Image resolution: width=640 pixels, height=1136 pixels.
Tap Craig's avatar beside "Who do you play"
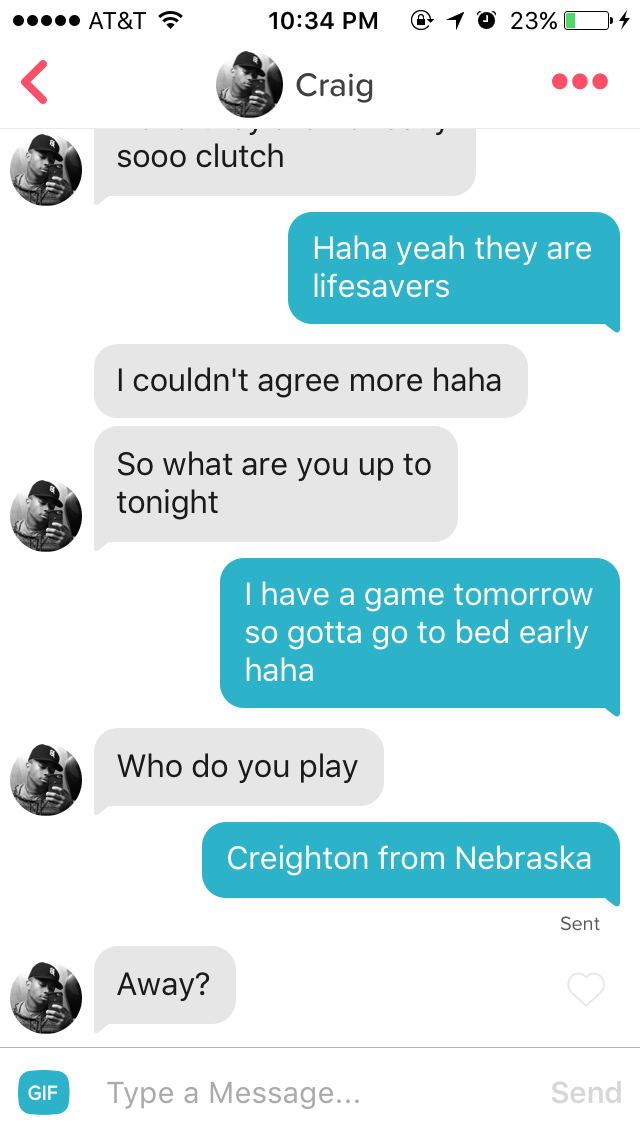click(x=45, y=779)
